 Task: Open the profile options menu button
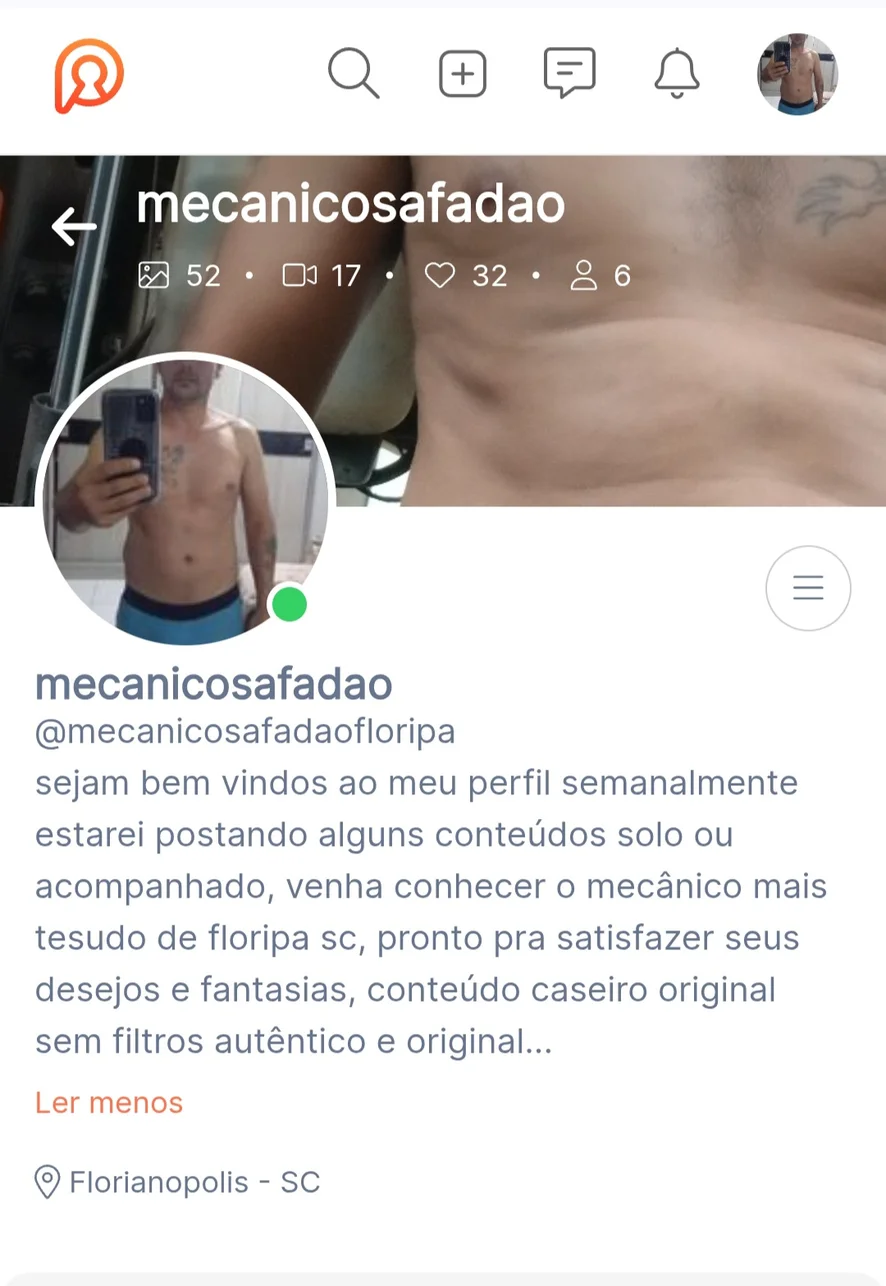click(808, 588)
